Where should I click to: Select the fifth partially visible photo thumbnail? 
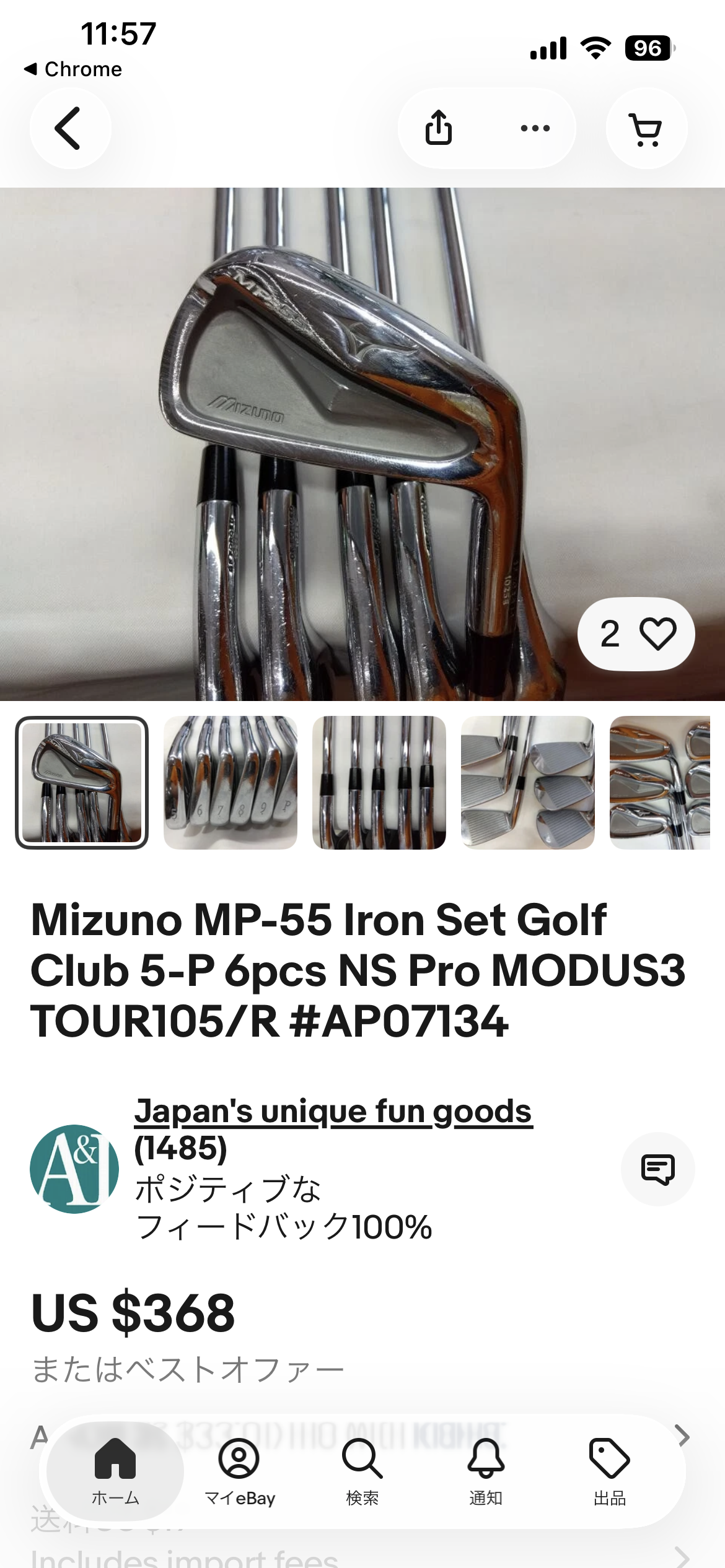[661, 782]
